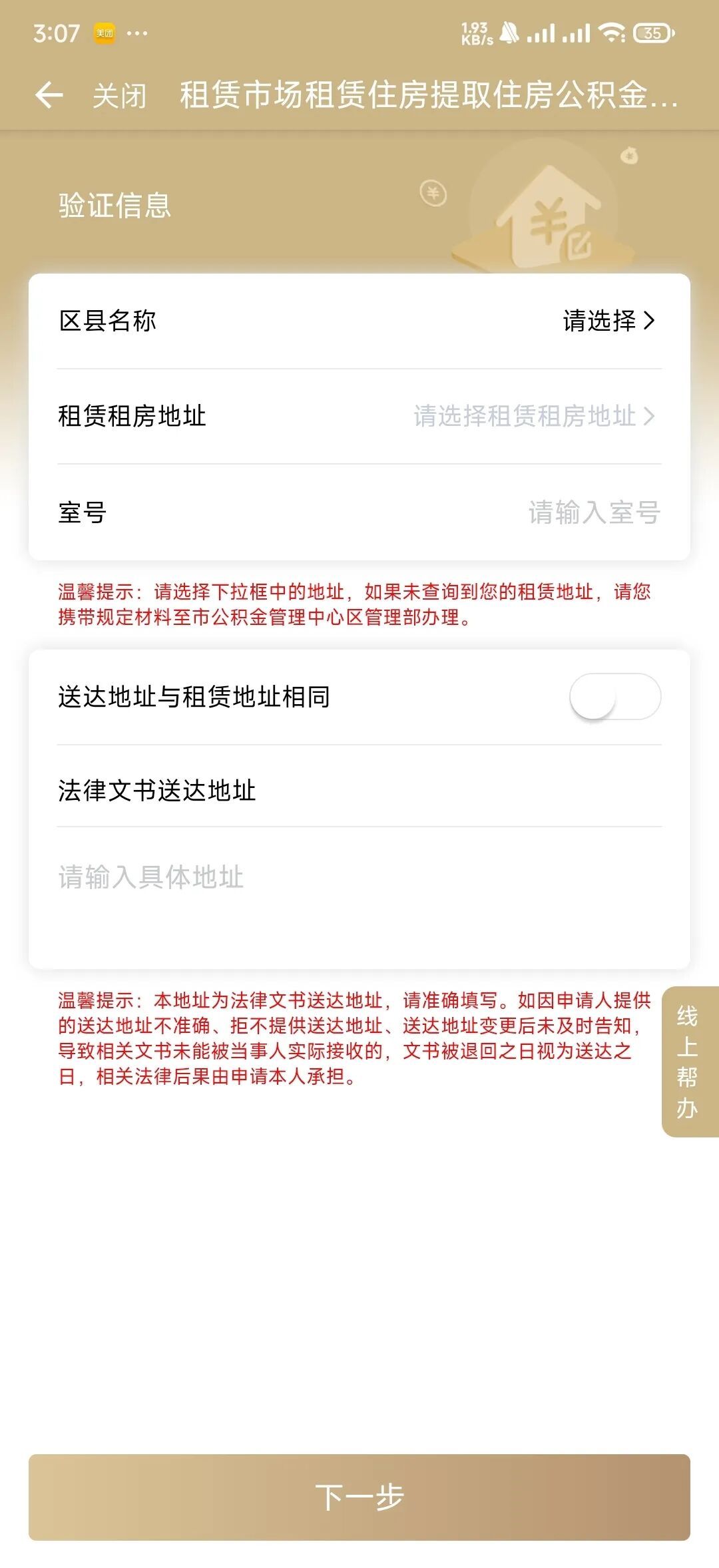Image resolution: width=719 pixels, height=1568 pixels.
Task: Tap 下一步 to continue
Action: pos(359,1497)
